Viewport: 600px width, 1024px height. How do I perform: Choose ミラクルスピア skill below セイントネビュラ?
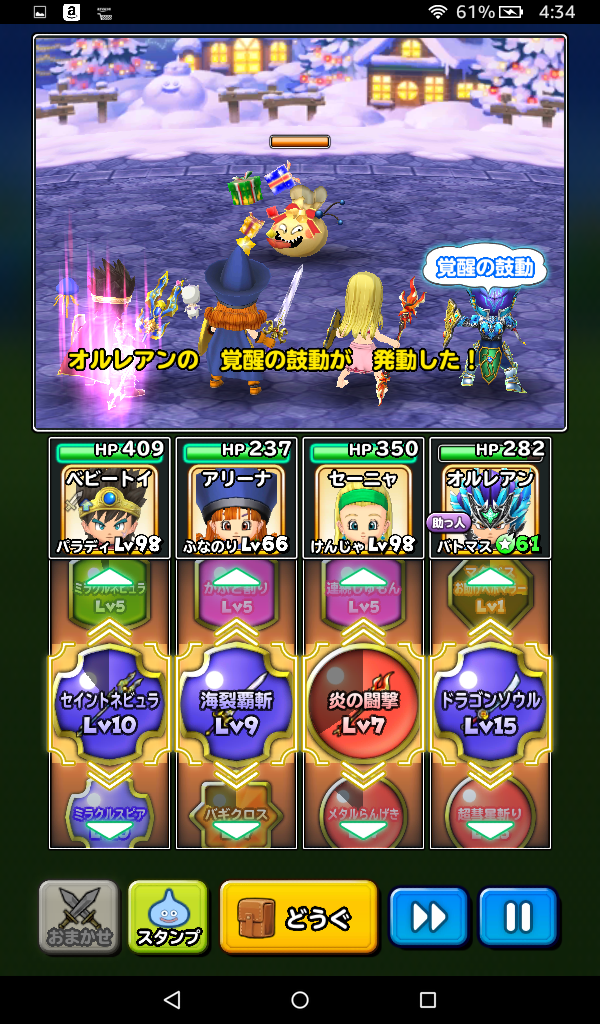tap(109, 811)
